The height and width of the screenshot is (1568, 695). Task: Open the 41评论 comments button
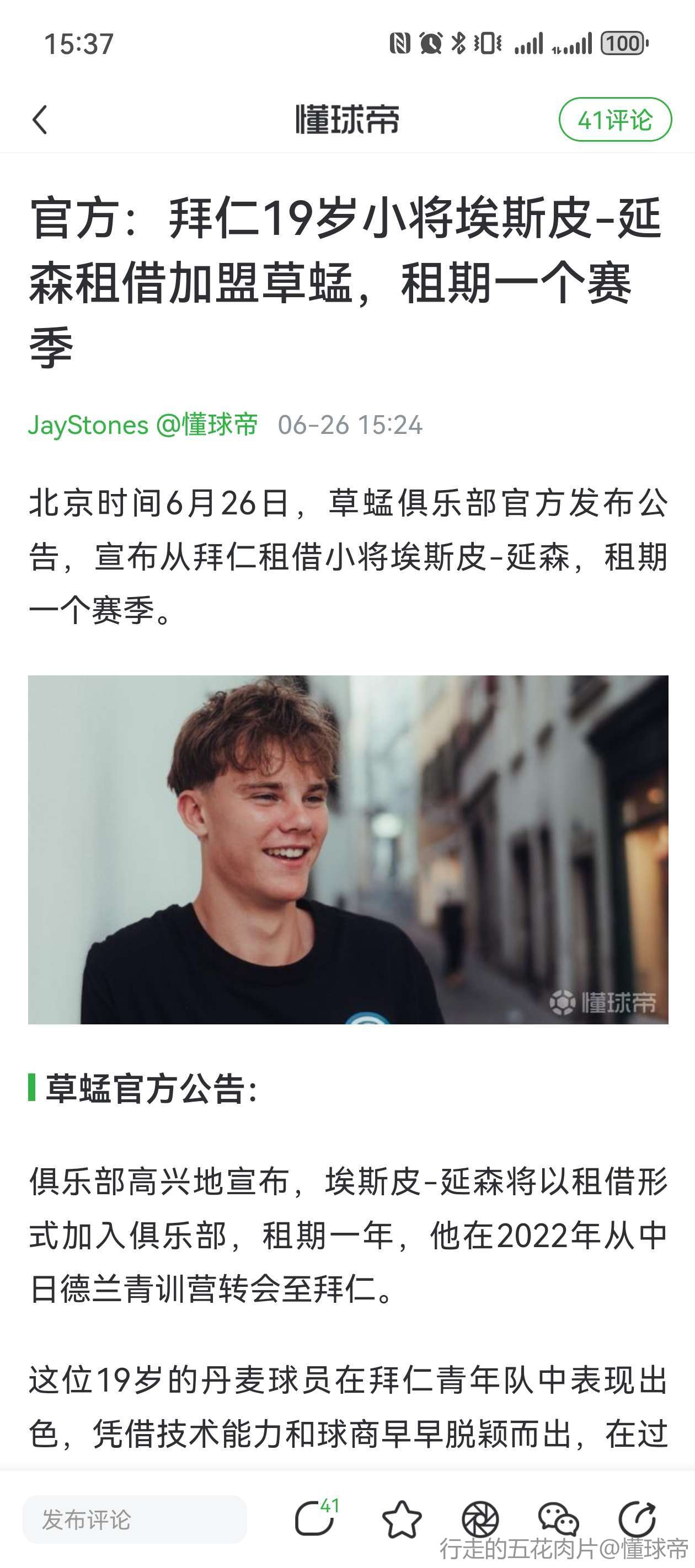click(x=615, y=119)
